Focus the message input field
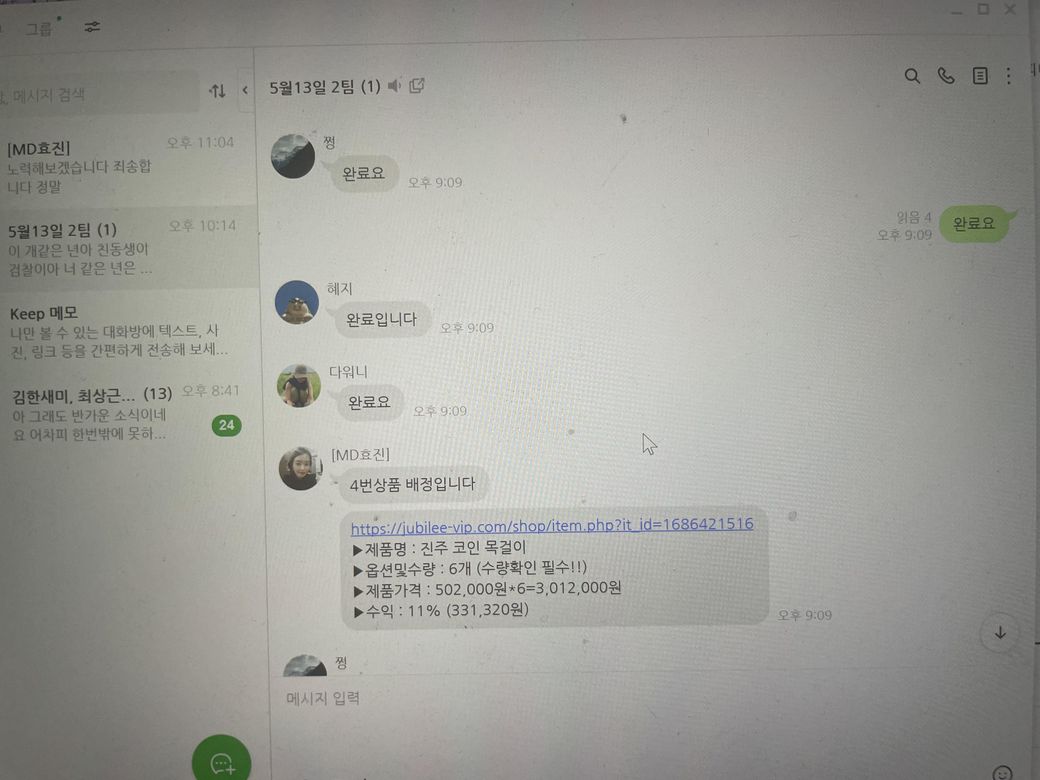This screenshot has width=1040, height=780. [x=600, y=698]
